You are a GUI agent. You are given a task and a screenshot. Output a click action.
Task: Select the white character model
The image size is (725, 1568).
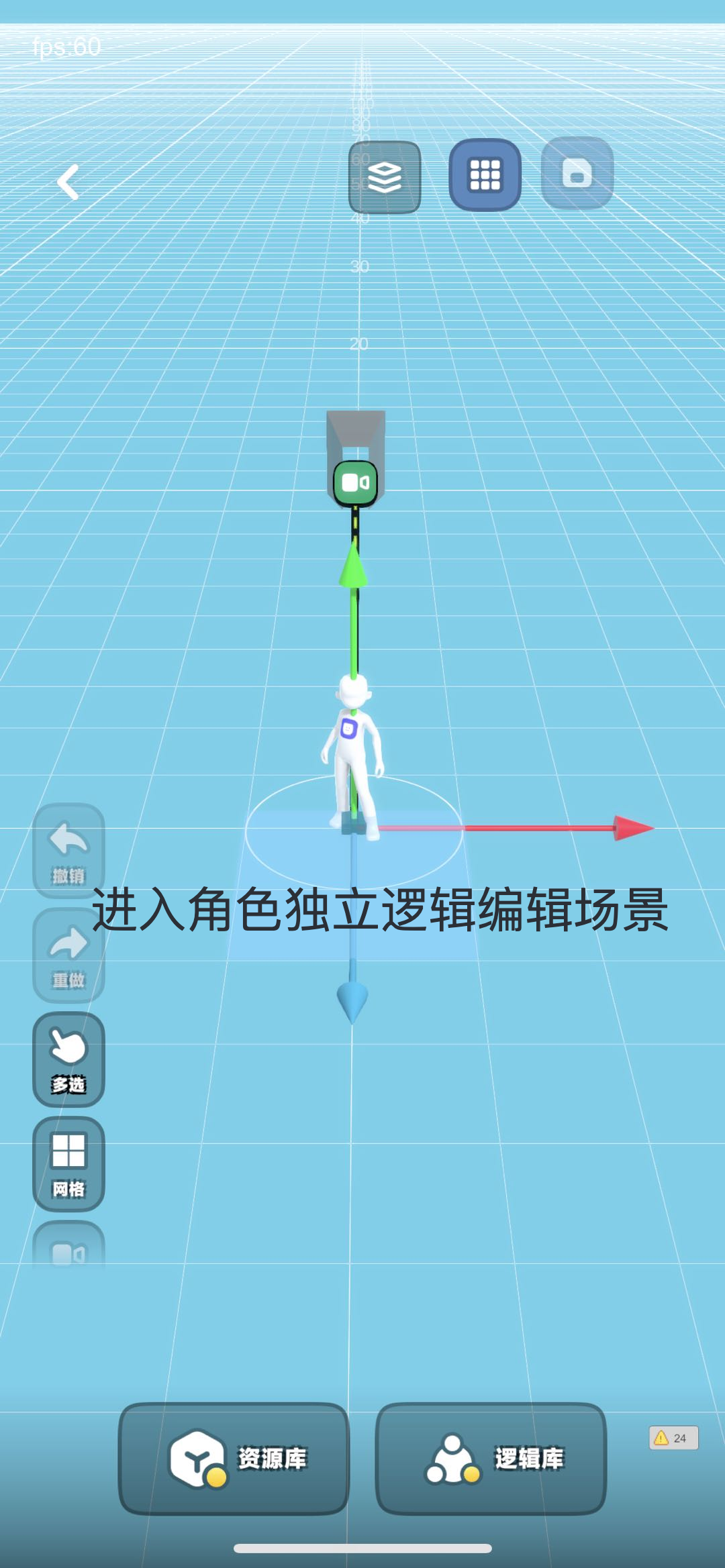(x=352, y=745)
